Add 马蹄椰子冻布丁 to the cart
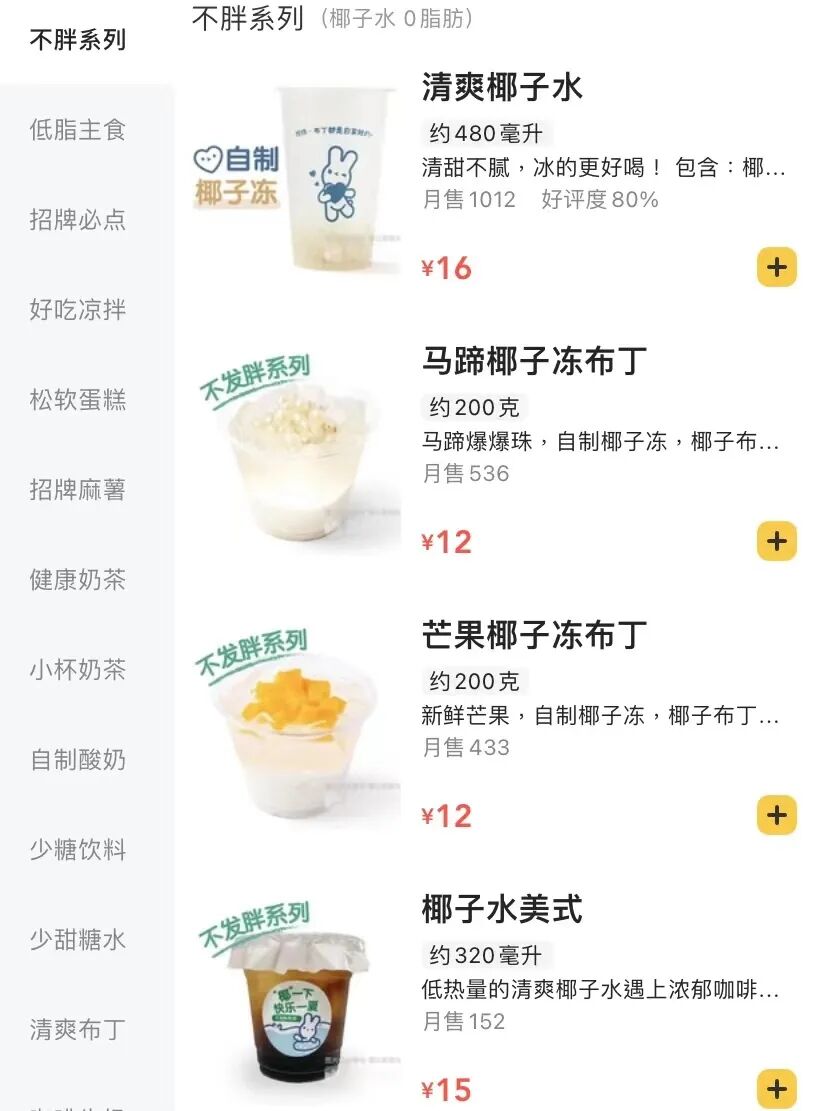 (x=776, y=541)
